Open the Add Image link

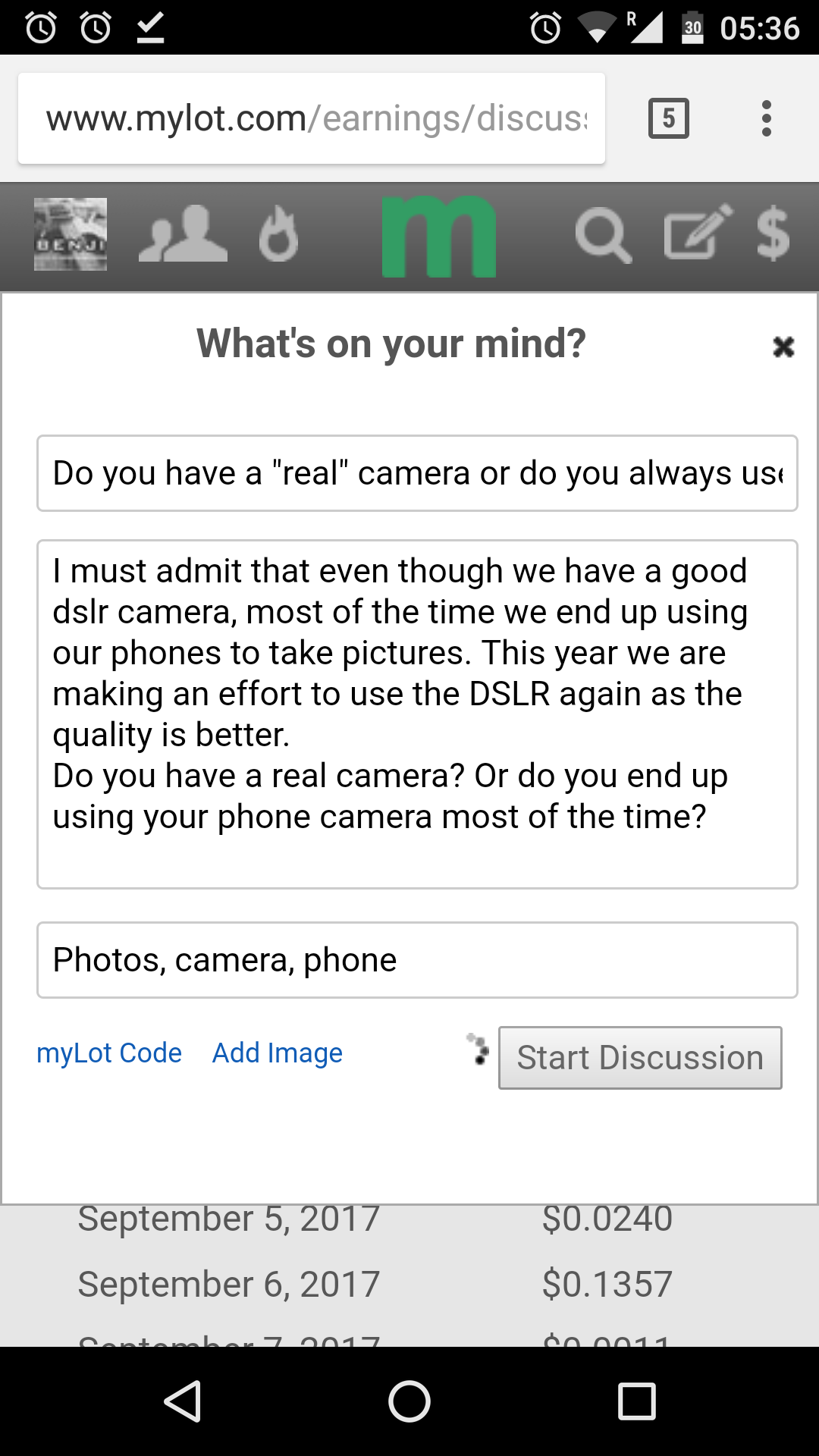[x=278, y=1053]
